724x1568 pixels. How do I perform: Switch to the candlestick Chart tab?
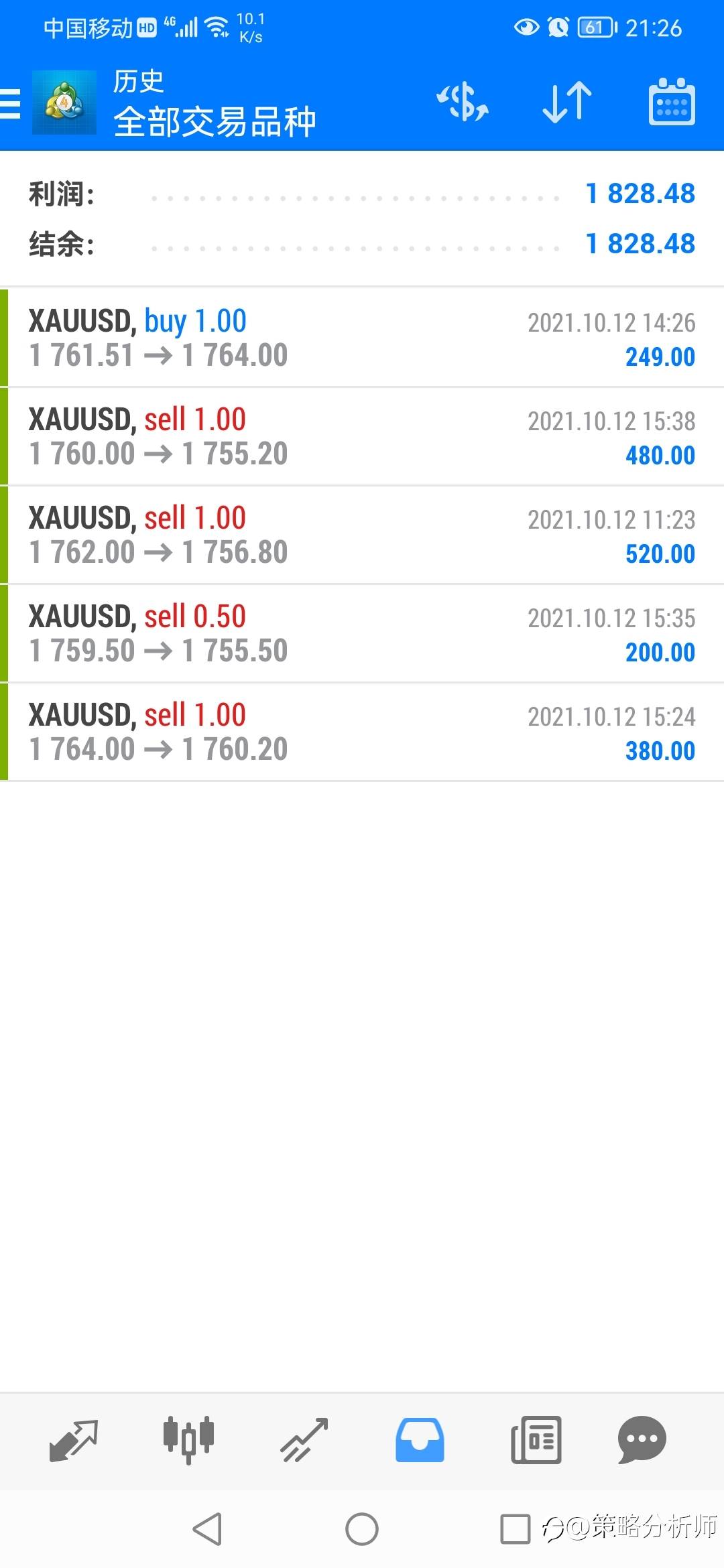pos(188,1440)
